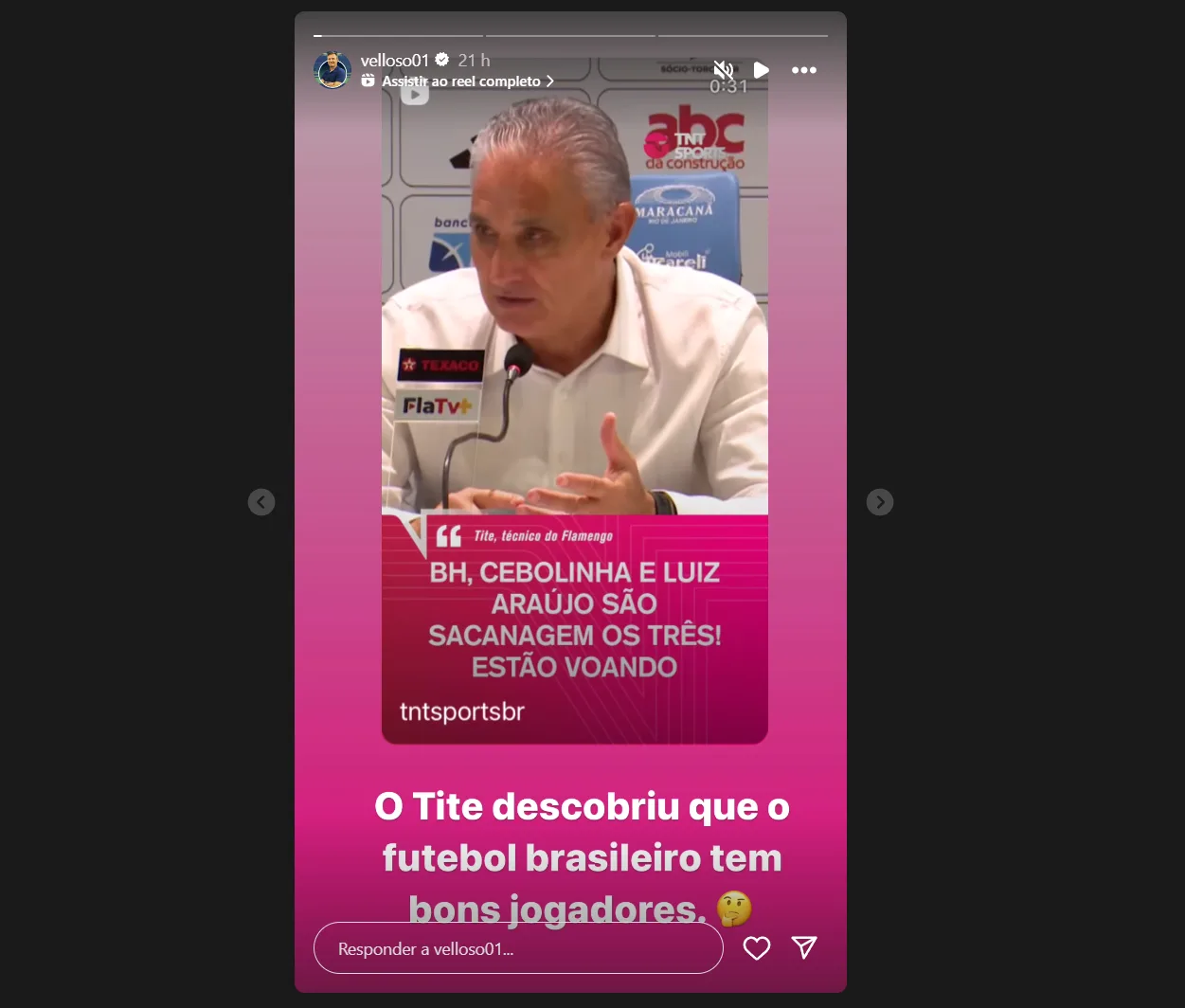Open the embedded tntsportsbr reel

(574, 398)
